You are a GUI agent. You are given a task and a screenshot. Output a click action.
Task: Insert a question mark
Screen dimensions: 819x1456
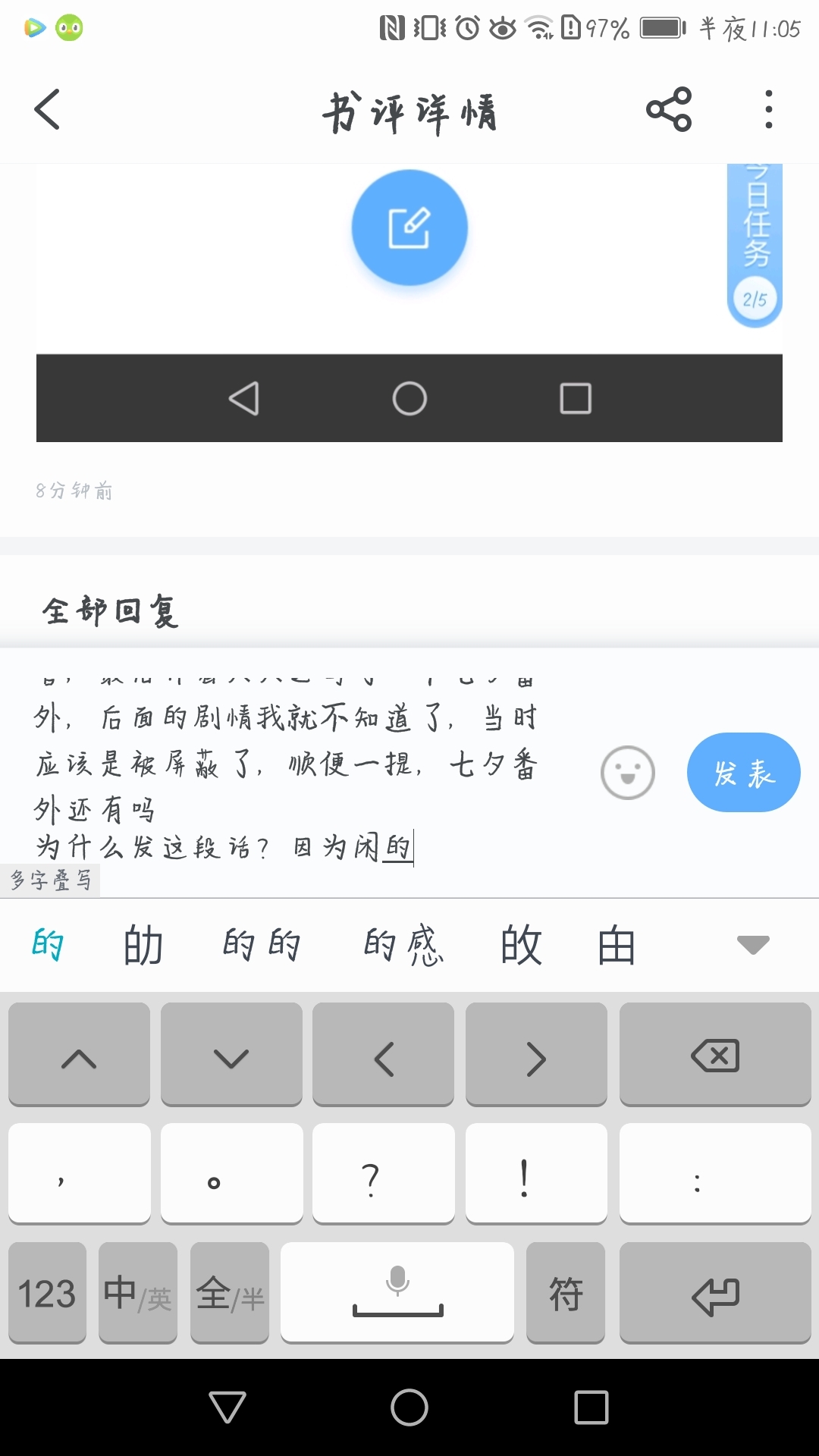(384, 1174)
